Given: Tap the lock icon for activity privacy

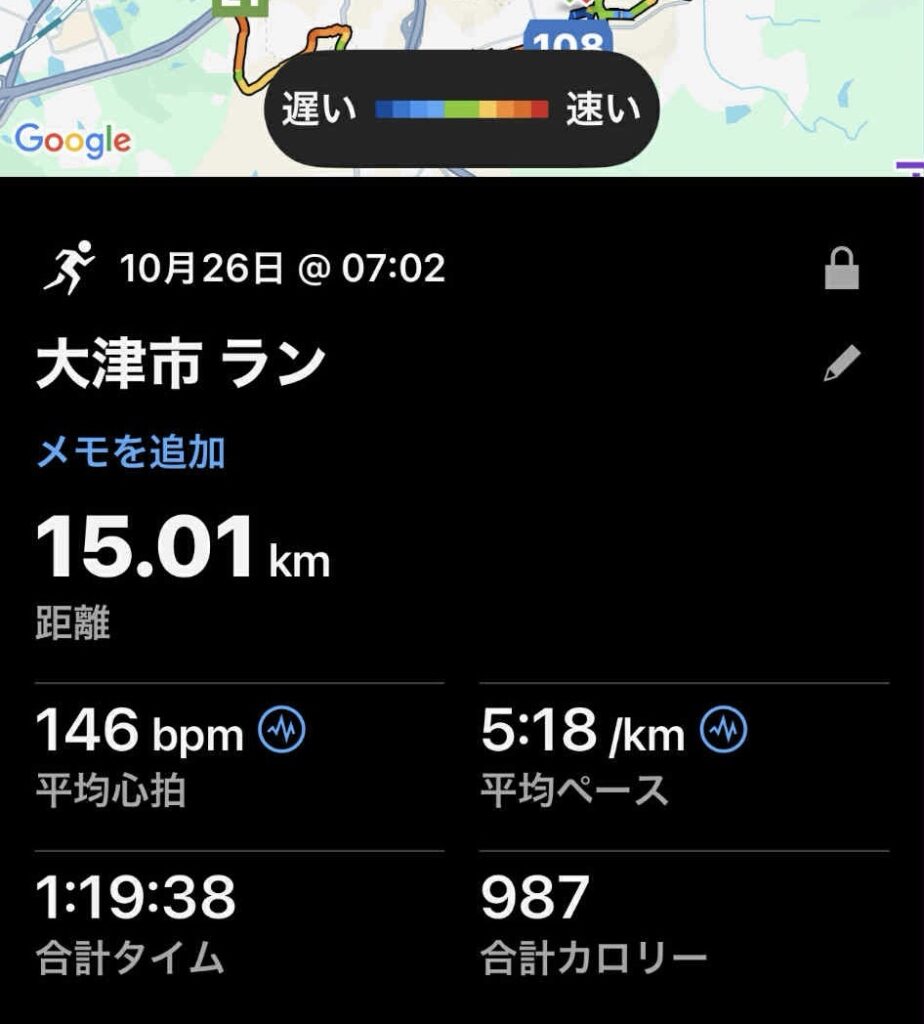Looking at the screenshot, I should pos(841,270).
